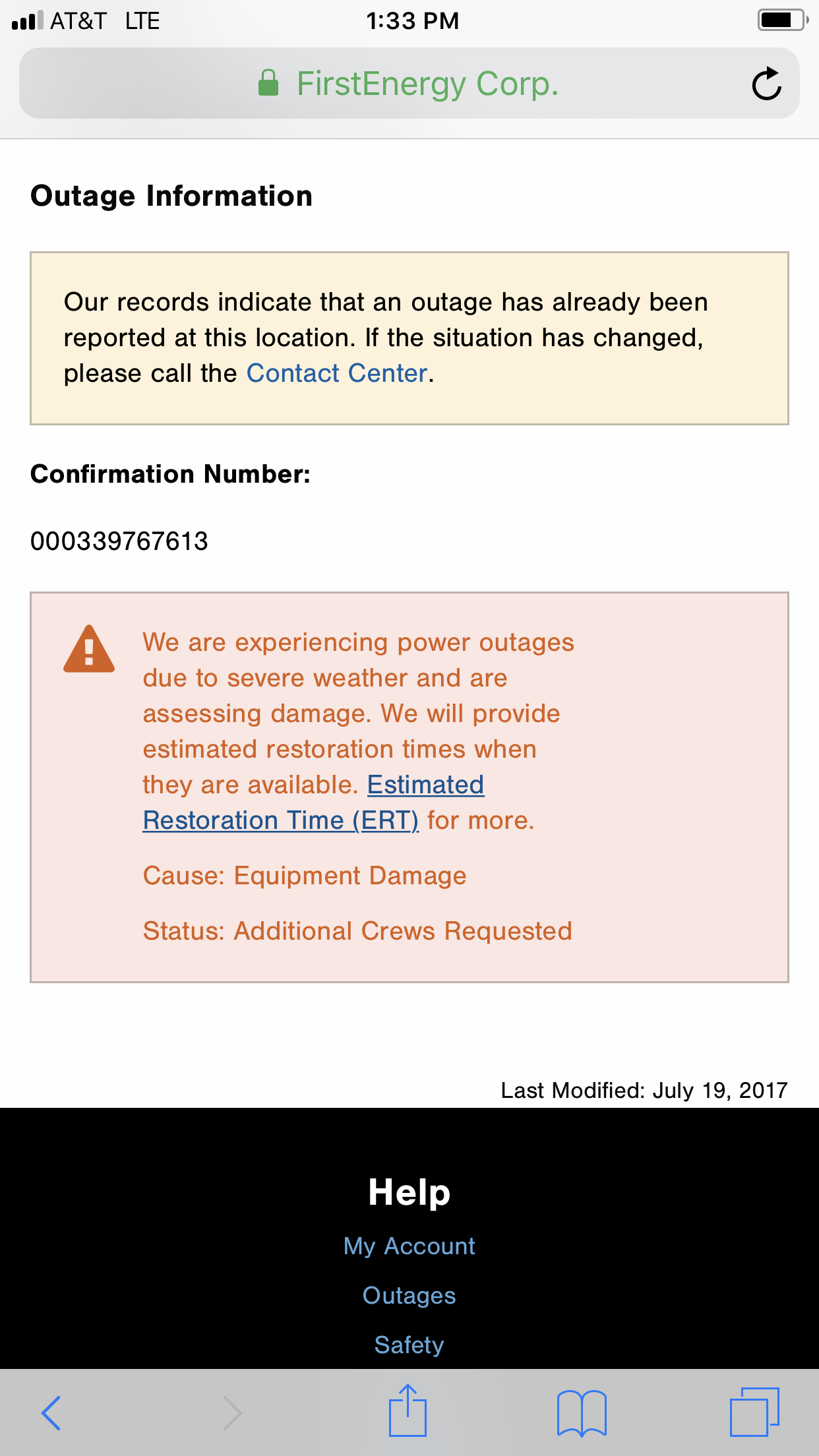The image size is (819, 1456).
Task: Go to the Outages footer link
Action: [409, 1296]
